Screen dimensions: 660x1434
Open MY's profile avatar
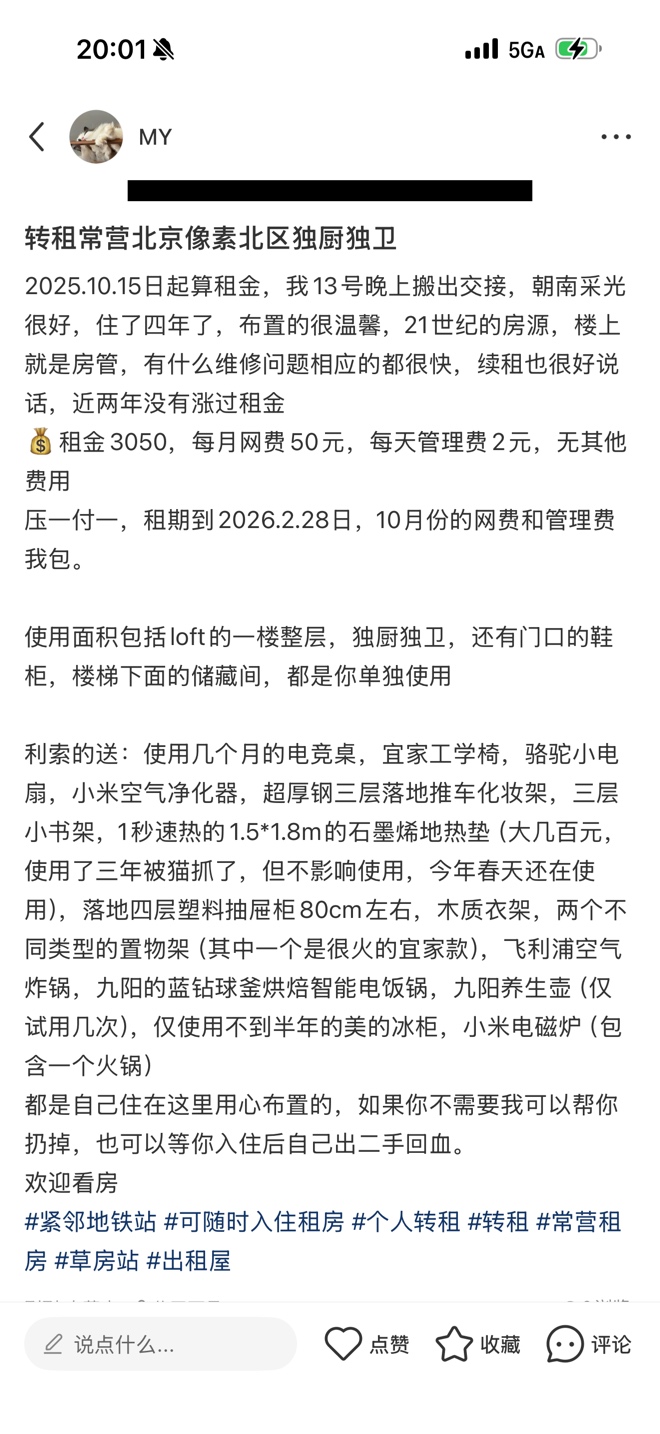point(96,137)
